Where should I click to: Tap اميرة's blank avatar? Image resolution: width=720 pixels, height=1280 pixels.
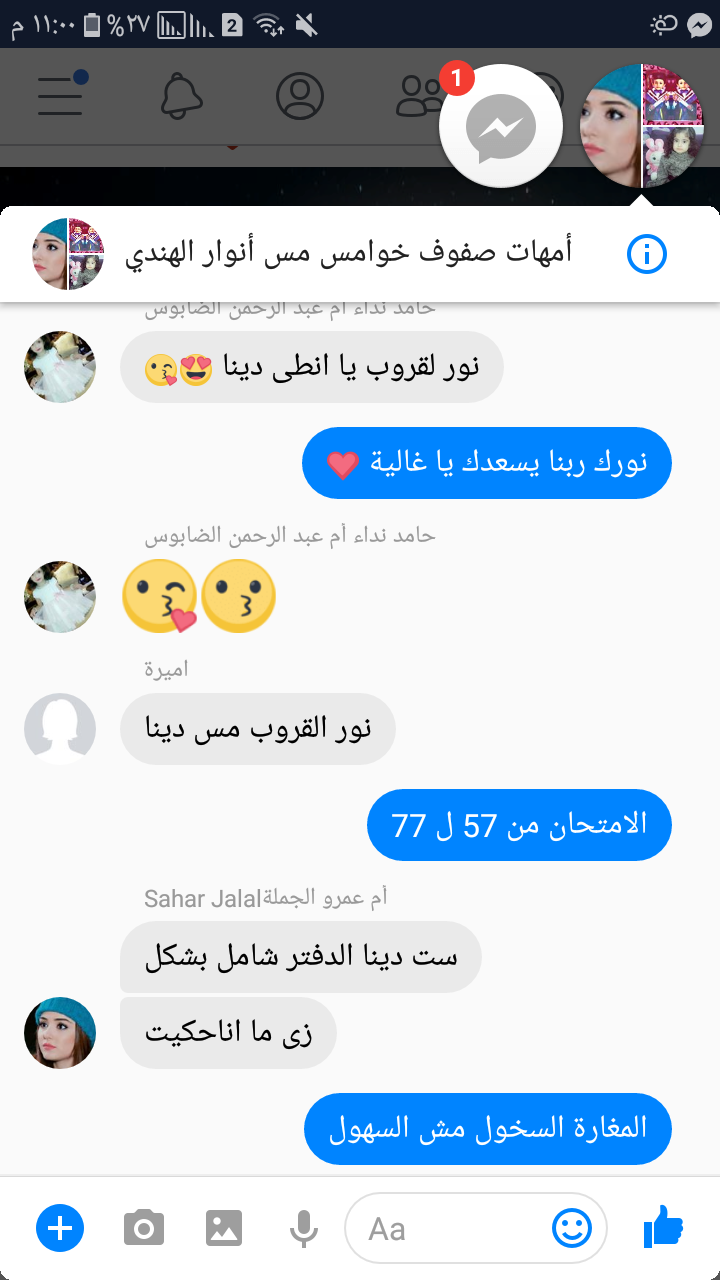pos(59,729)
